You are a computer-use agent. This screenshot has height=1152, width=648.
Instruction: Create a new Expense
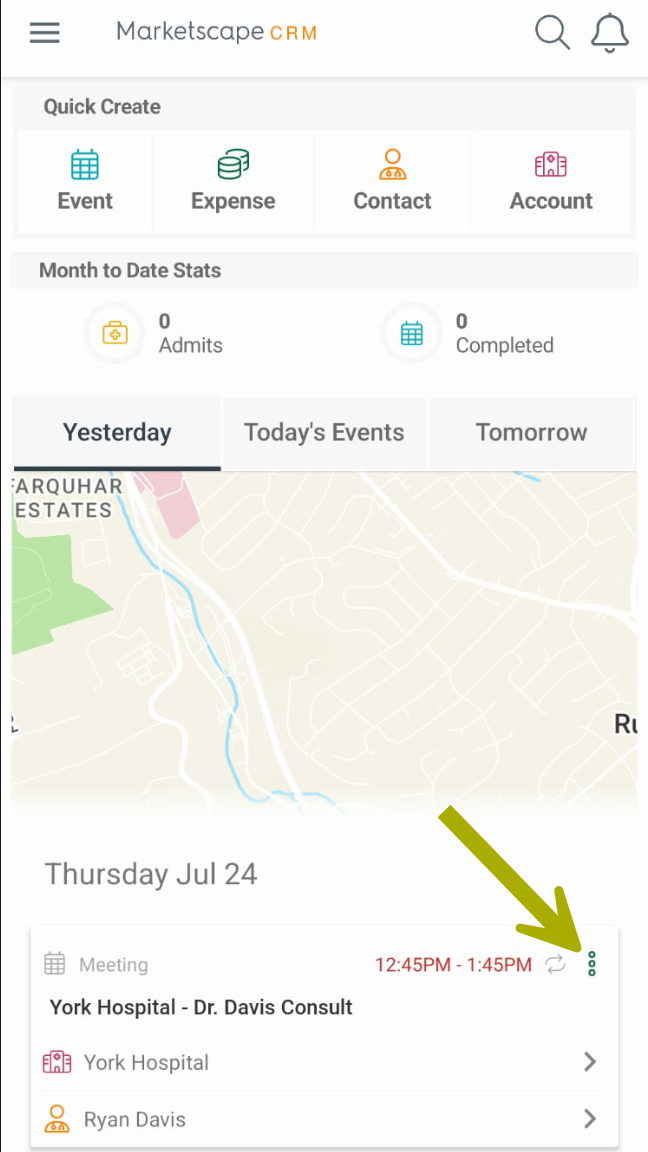(x=233, y=181)
